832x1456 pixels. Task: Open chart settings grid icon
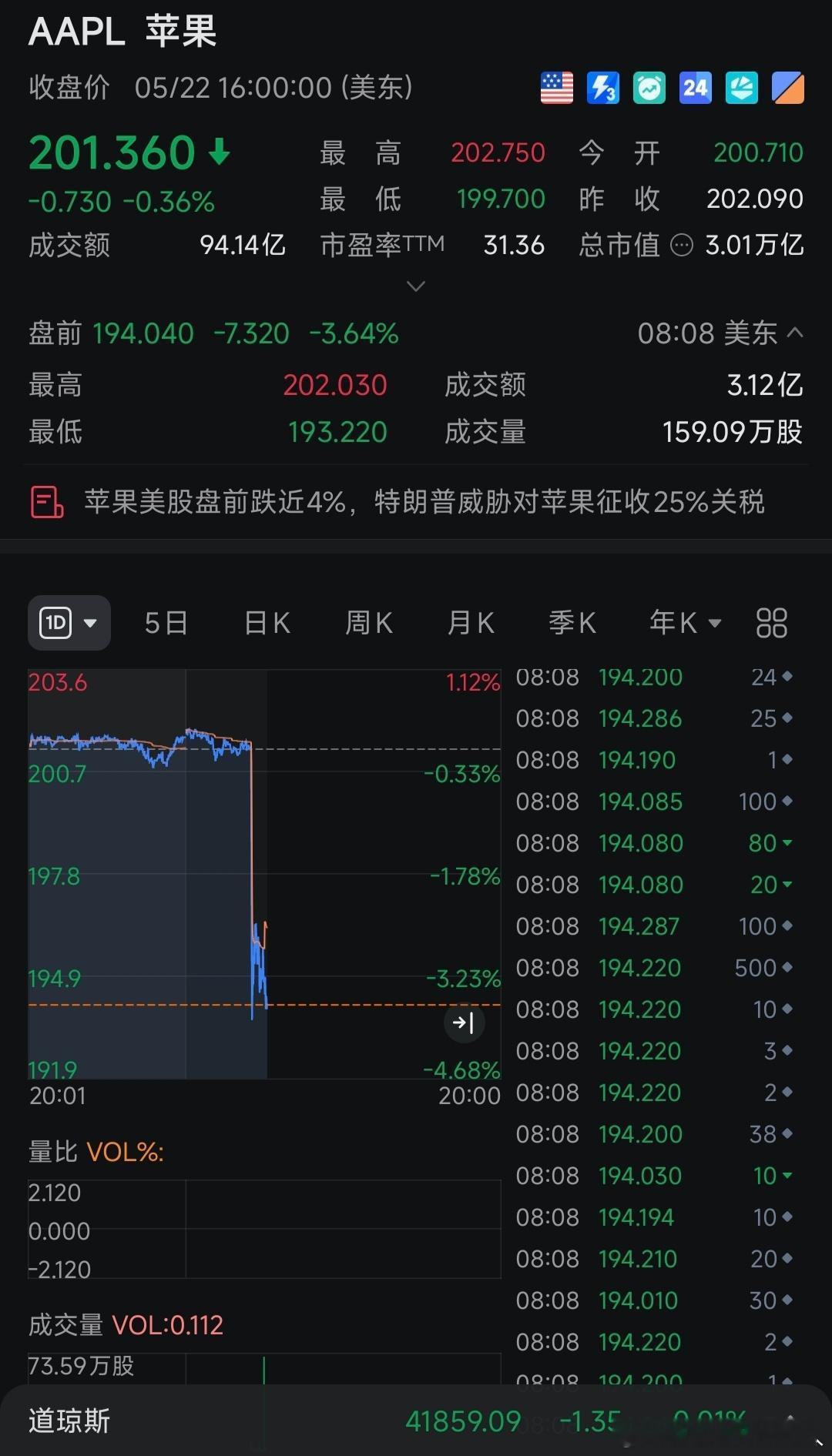pyautogui.click(x=772, y=623)
